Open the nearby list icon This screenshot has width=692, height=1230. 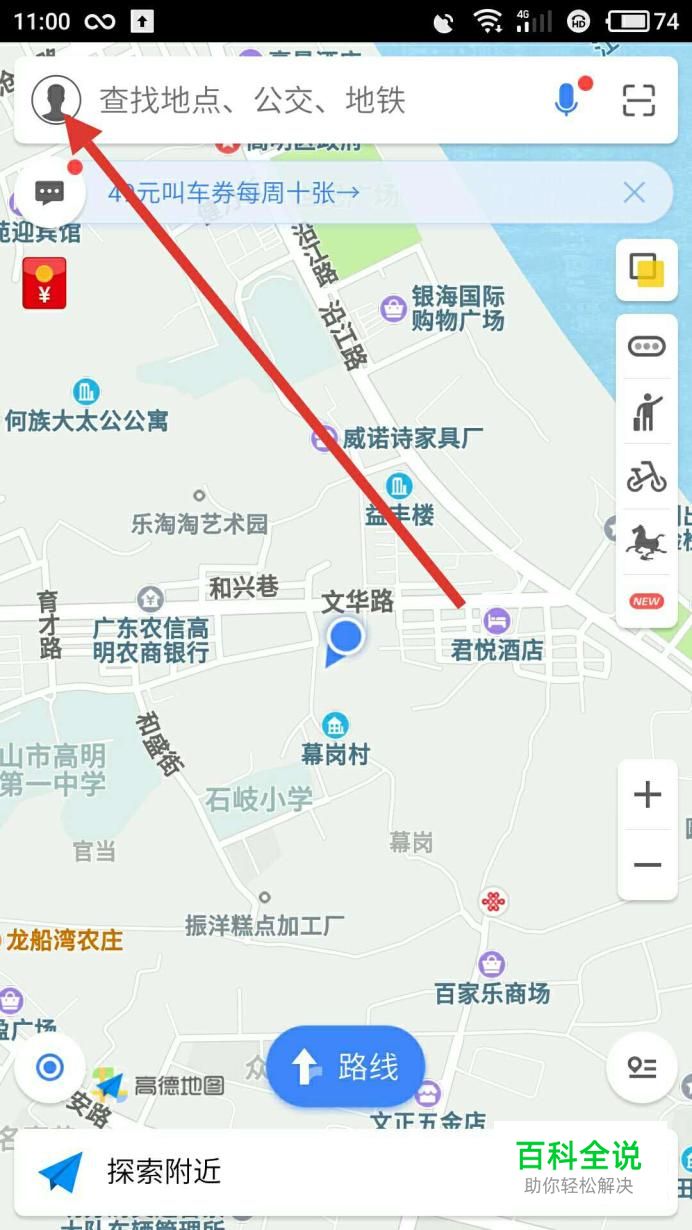[x=641, y=1068]
